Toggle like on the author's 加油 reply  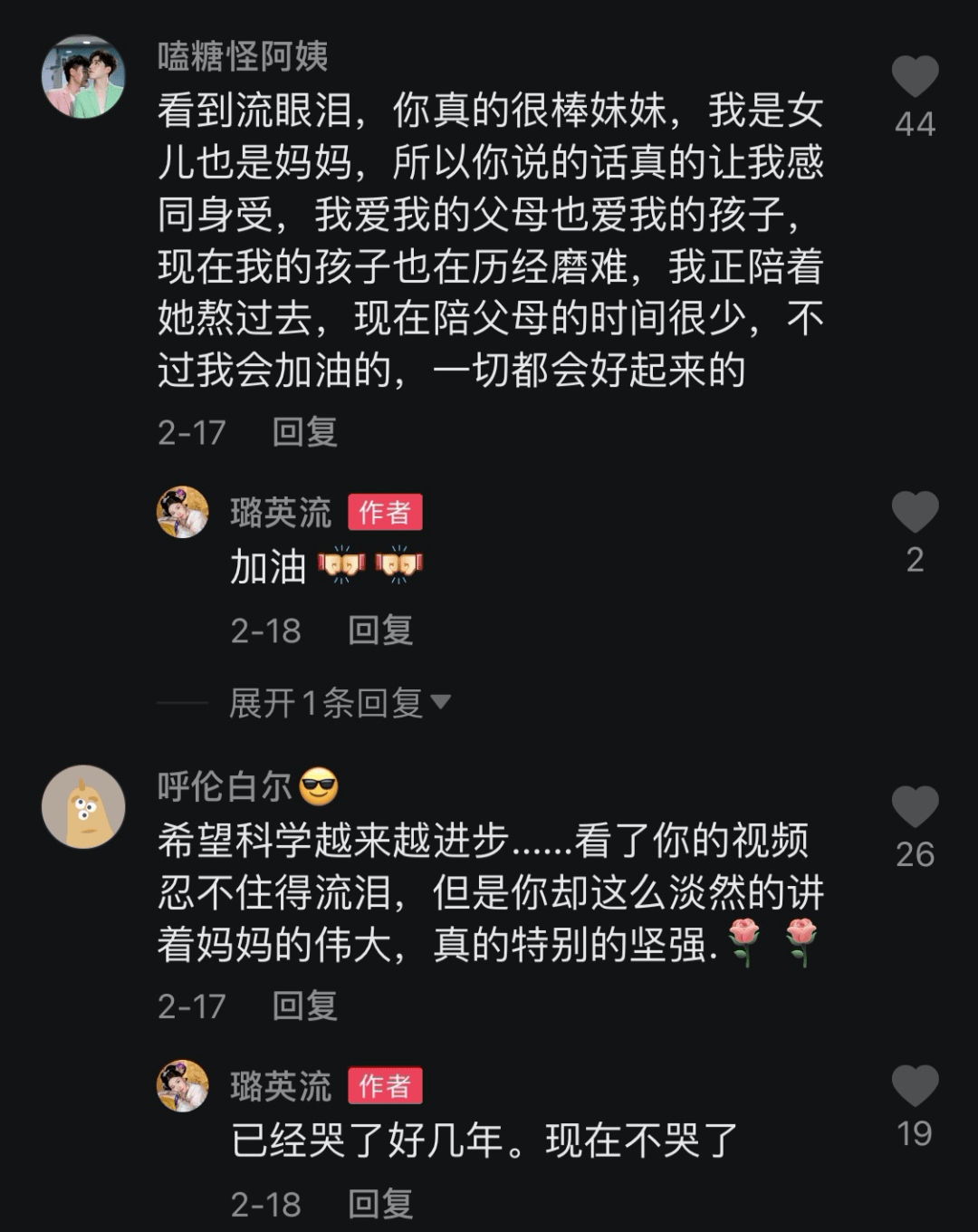pyautogui.click(x=917, y=511)
